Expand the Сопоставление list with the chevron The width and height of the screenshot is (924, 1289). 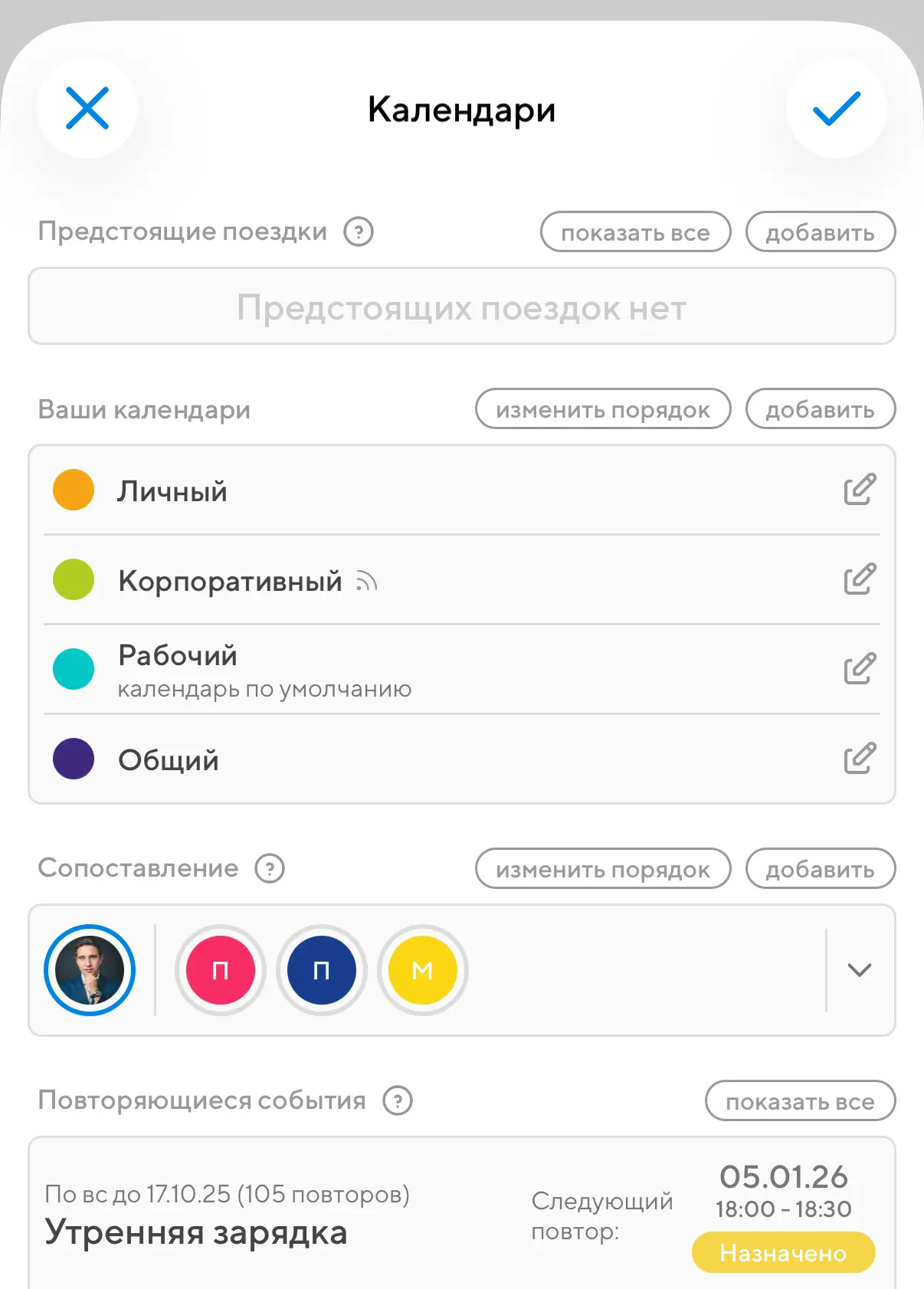click(x=860, y=970)
